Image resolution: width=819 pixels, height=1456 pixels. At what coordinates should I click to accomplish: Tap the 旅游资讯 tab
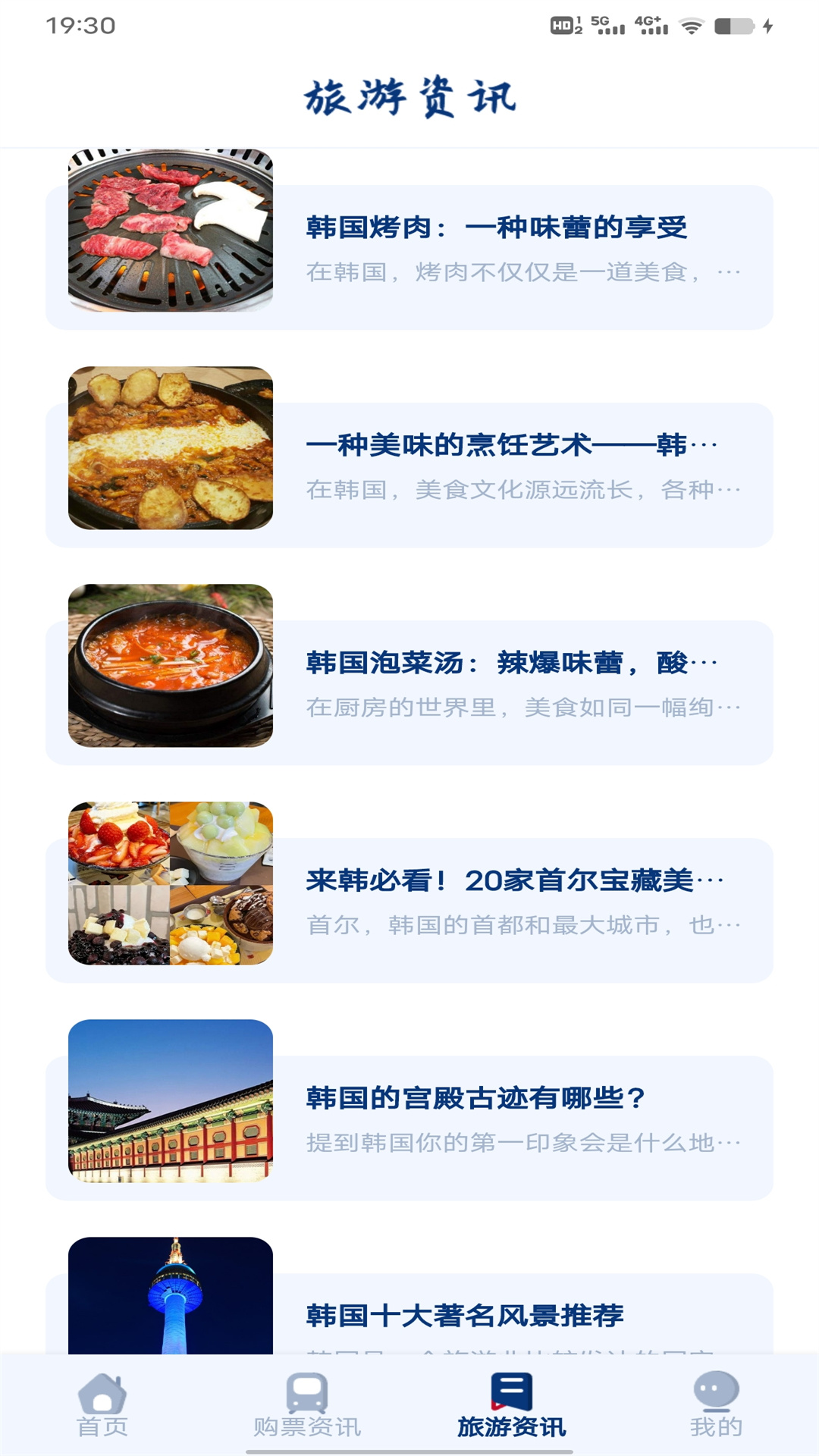pos(512,1405)
